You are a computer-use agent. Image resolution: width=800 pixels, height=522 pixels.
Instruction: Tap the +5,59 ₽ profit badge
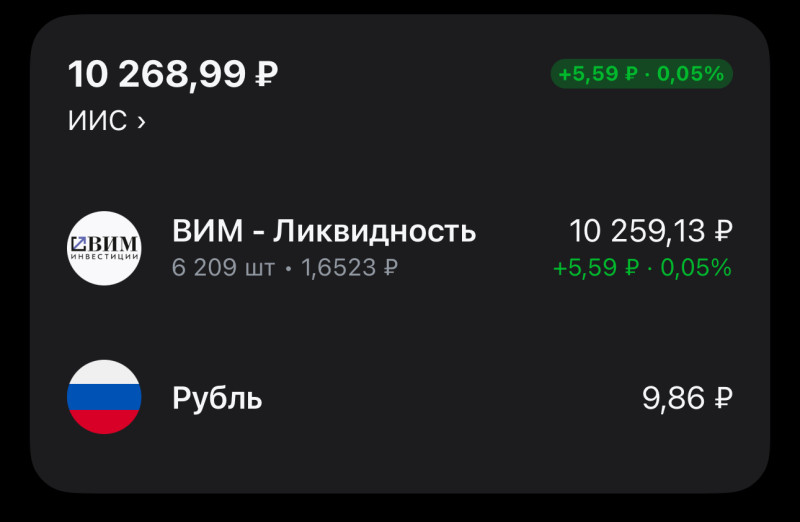(x=641, y=74)
